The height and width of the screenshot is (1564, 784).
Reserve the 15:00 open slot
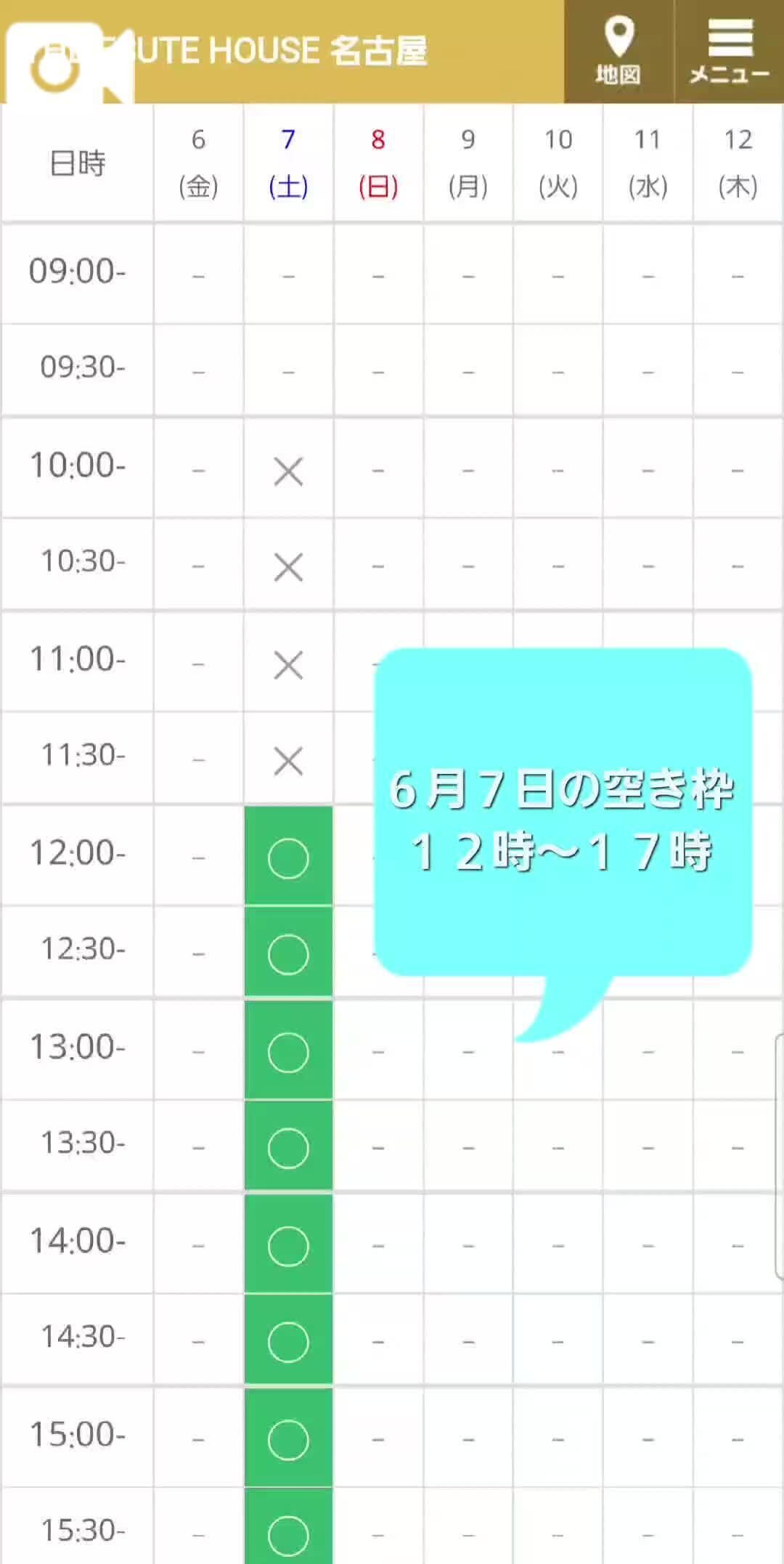point(288,1438)
